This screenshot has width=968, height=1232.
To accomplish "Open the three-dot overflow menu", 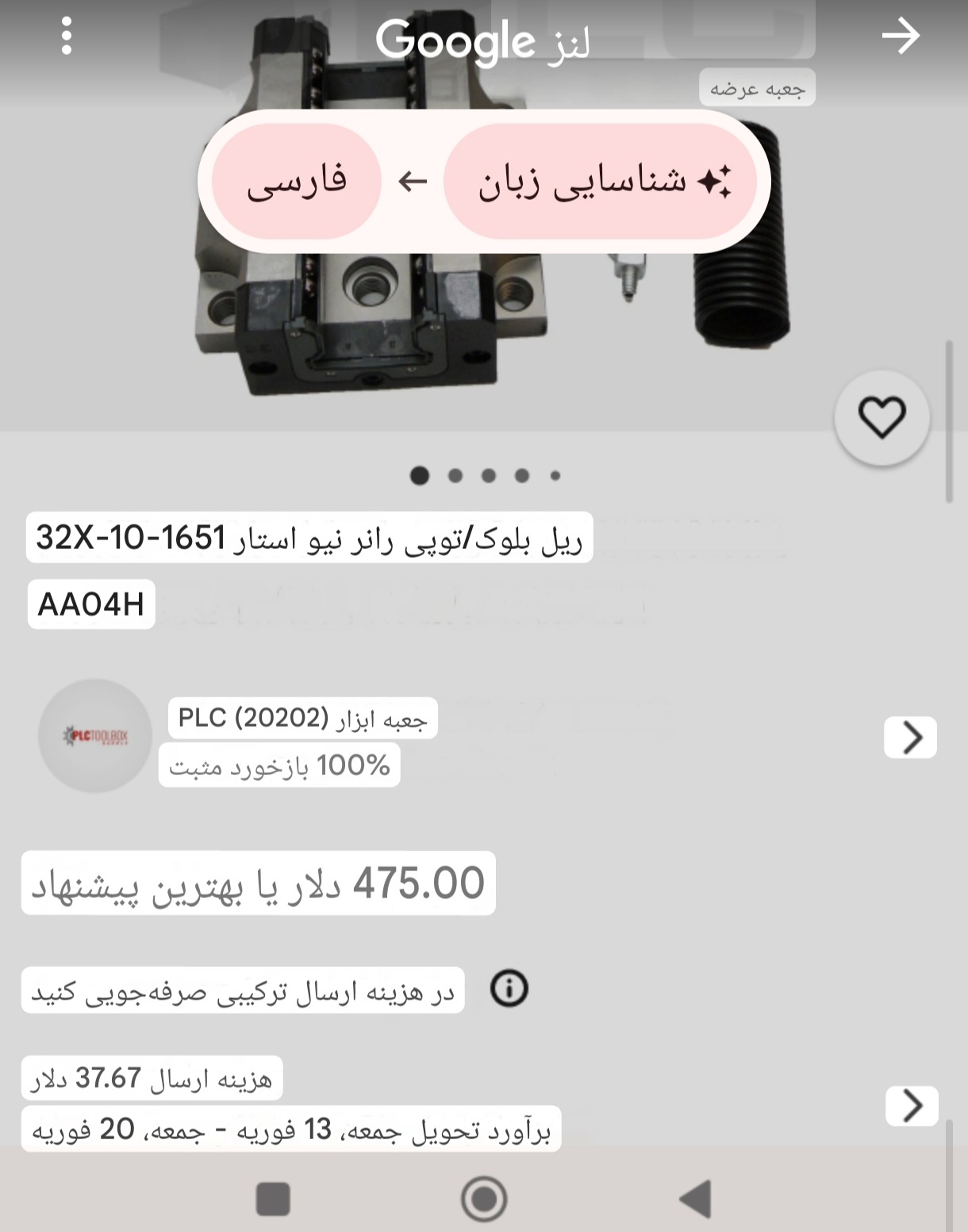I will [x=67, y=36].
